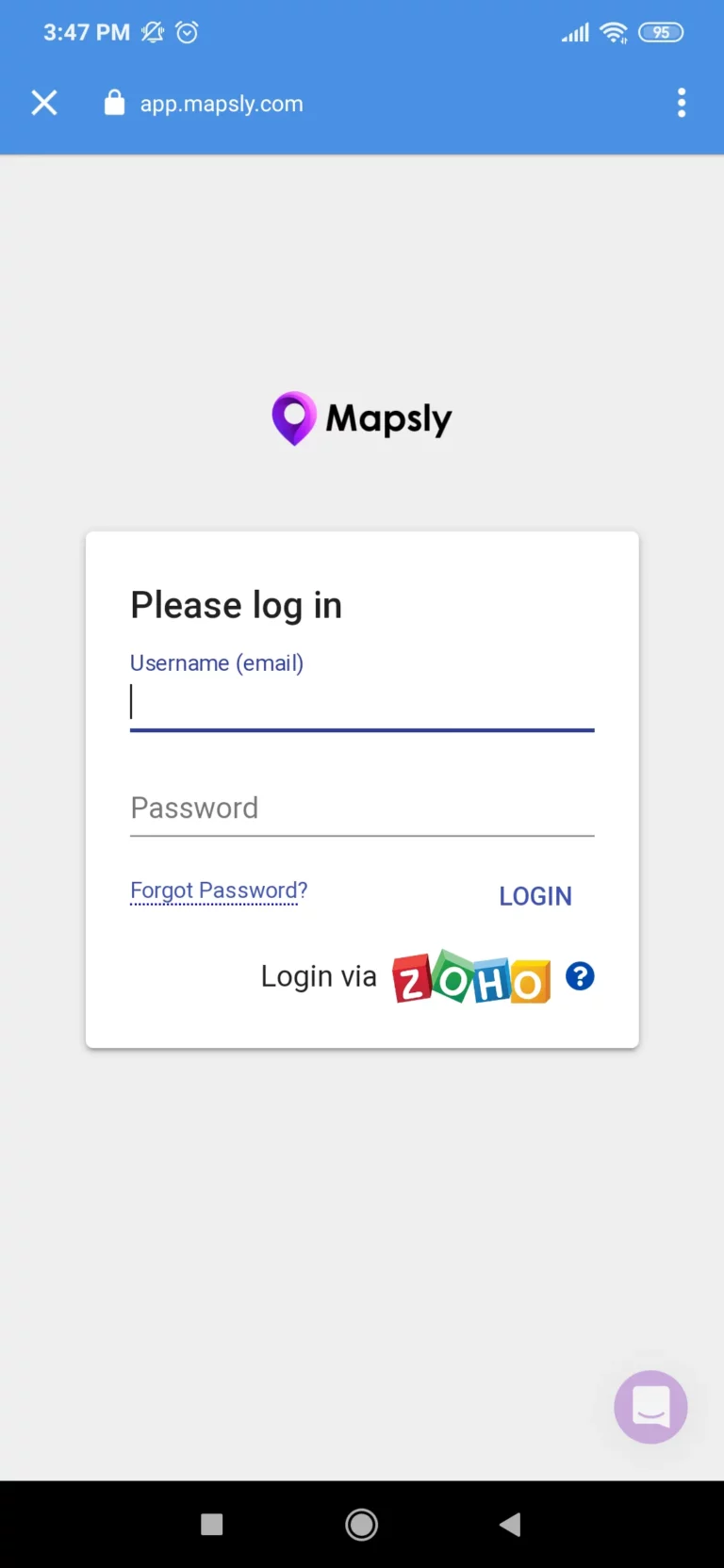The image size is (724, 1568).
Task: Focus the Username (email) field
Action: click(362, 704)
